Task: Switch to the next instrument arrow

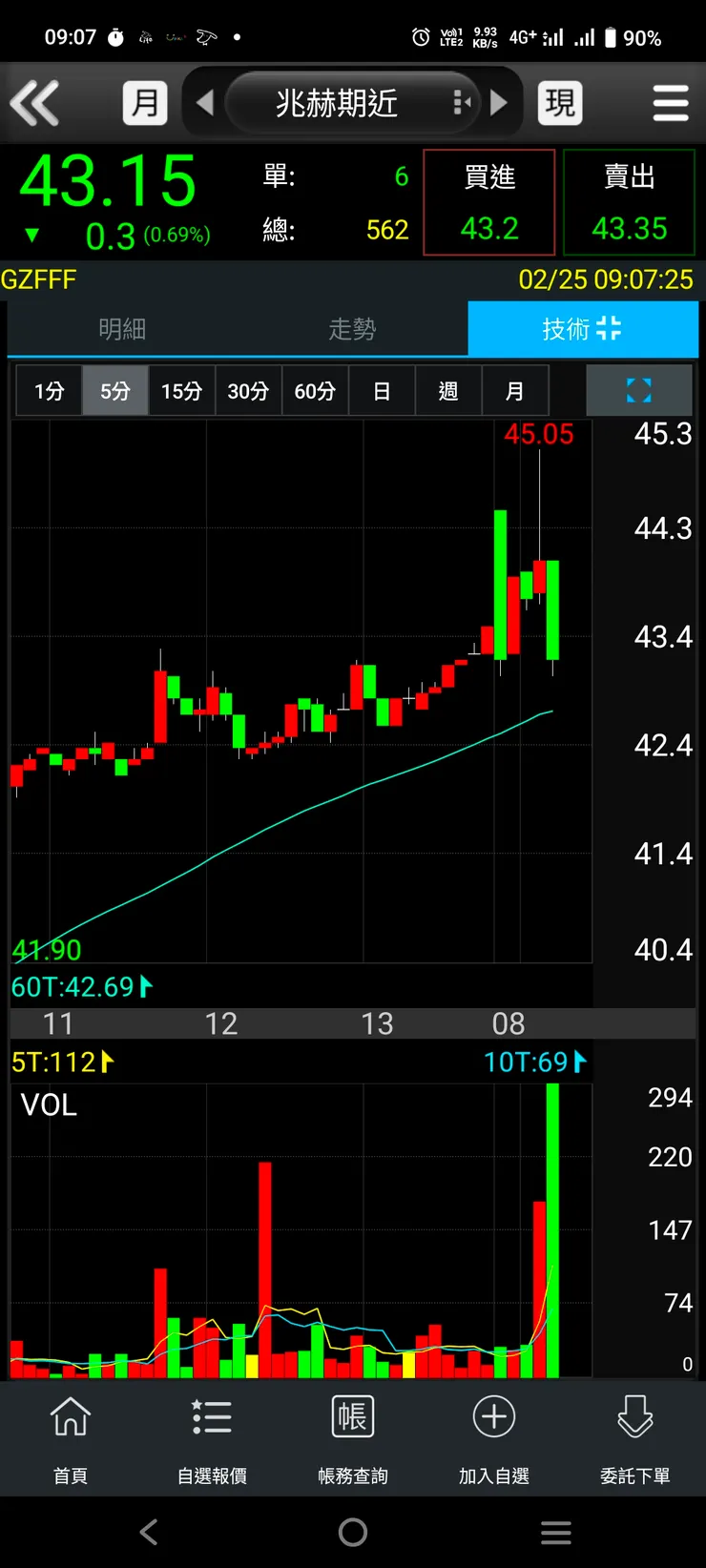Action: click(x=499, y=103)
